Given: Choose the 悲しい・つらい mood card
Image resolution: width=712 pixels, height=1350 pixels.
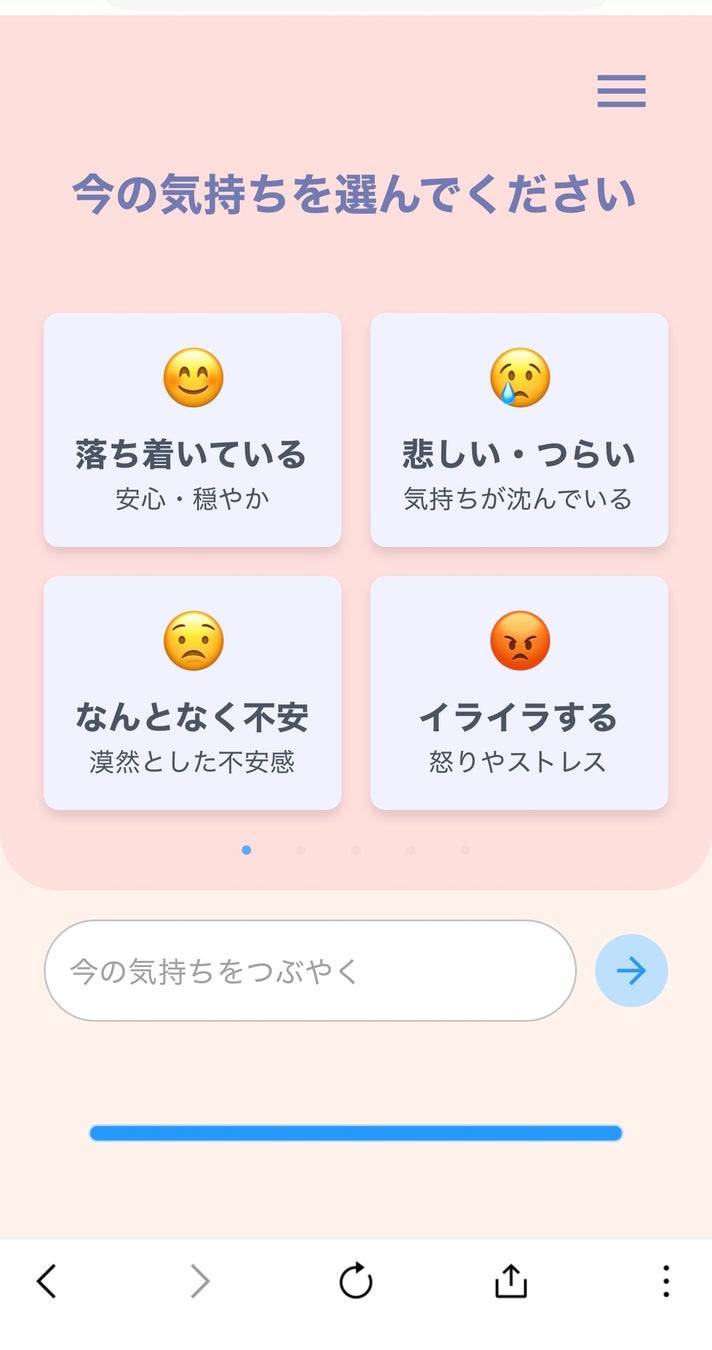Looking at the screenshot, I should click(519, 430).
